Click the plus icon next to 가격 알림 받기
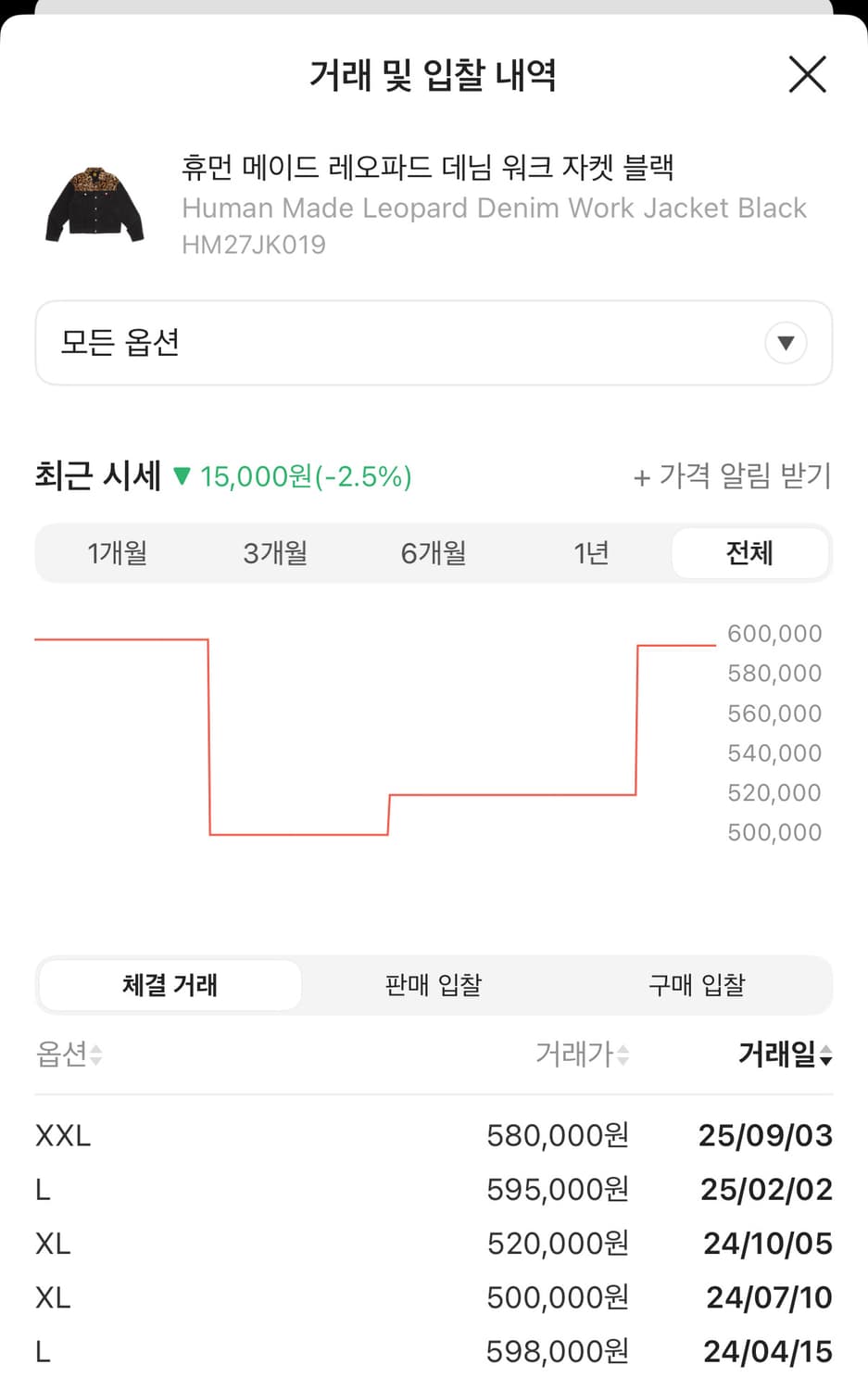868x1390 pixels. [641, 477]
